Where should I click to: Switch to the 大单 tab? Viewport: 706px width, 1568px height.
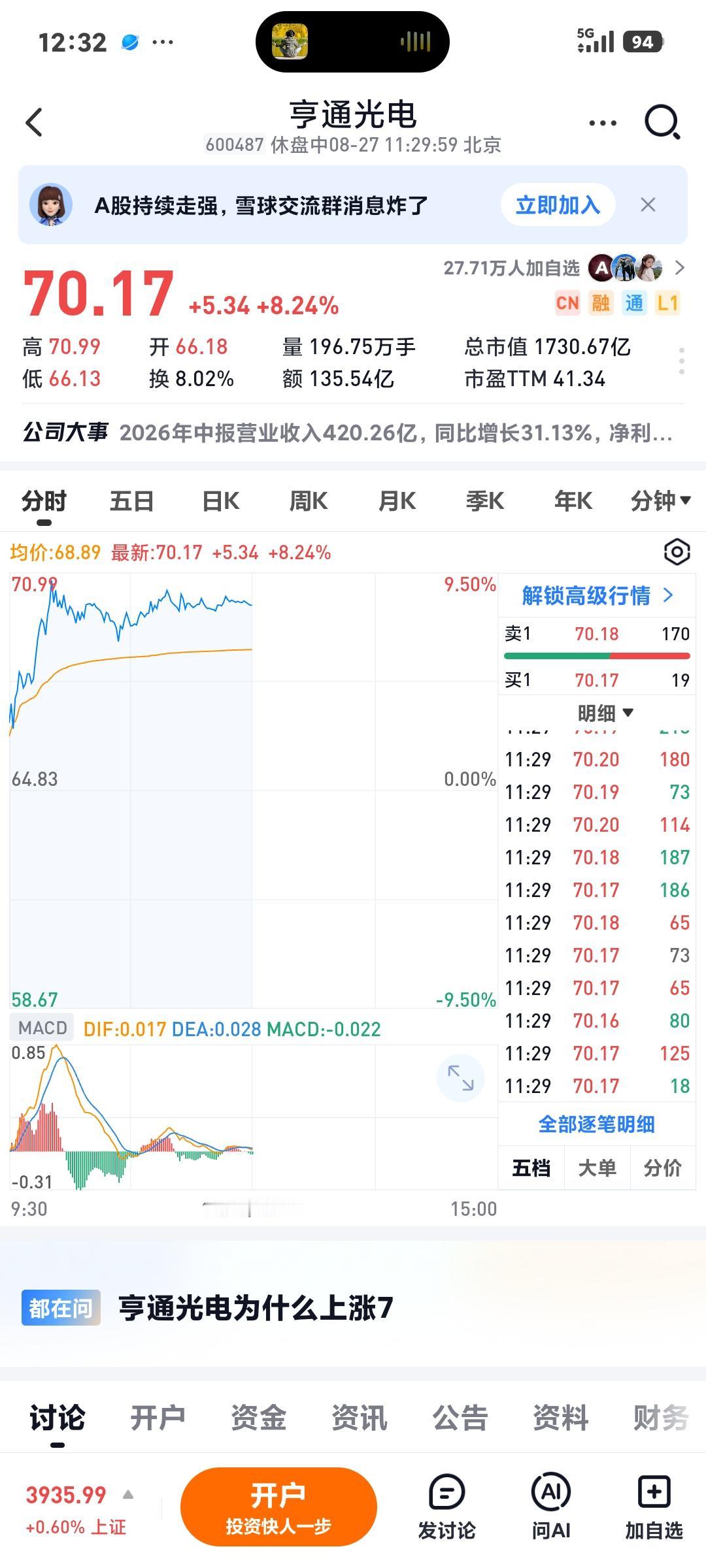(x=597, y=1168)
